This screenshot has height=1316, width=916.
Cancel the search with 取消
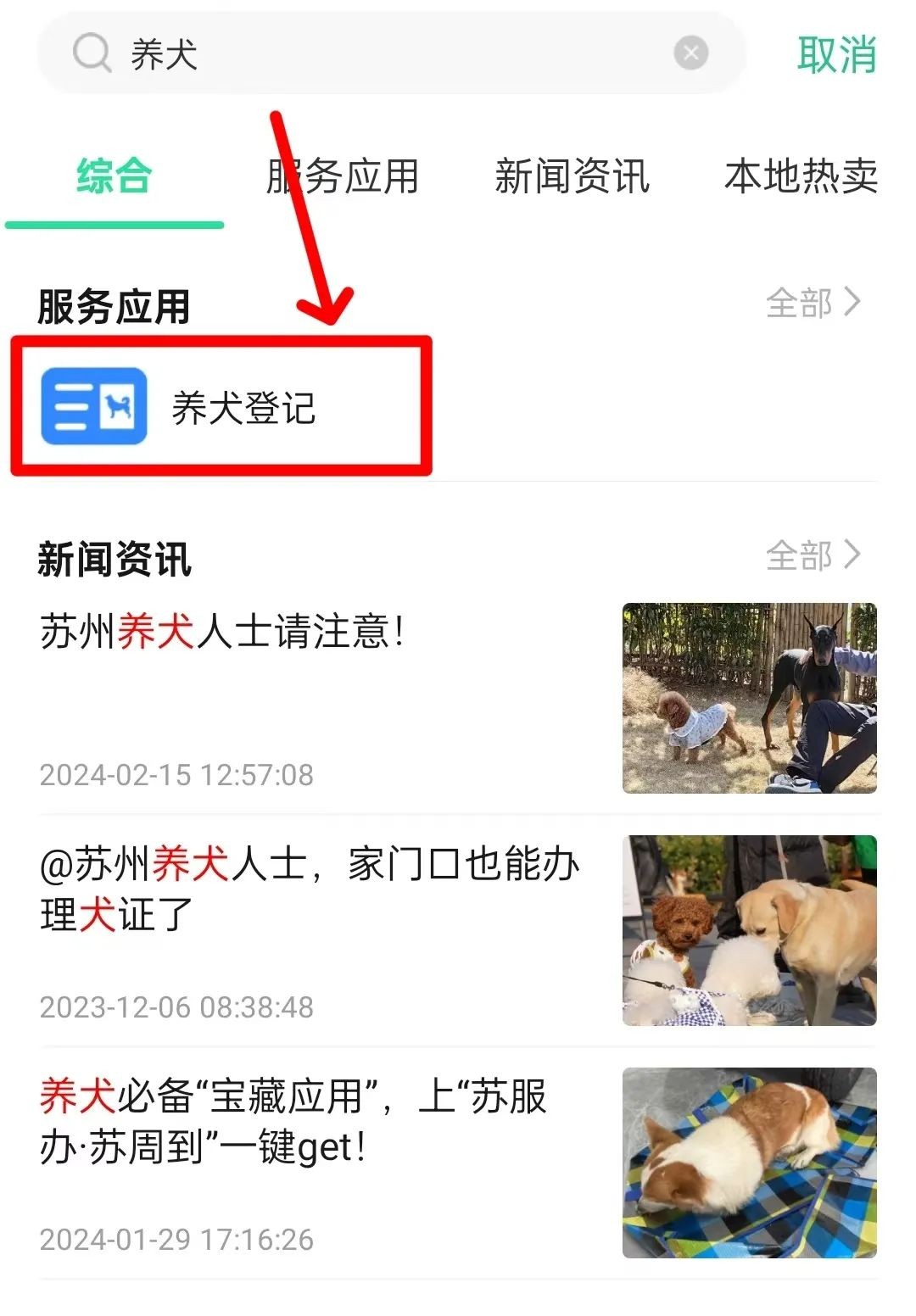[835, 55]
